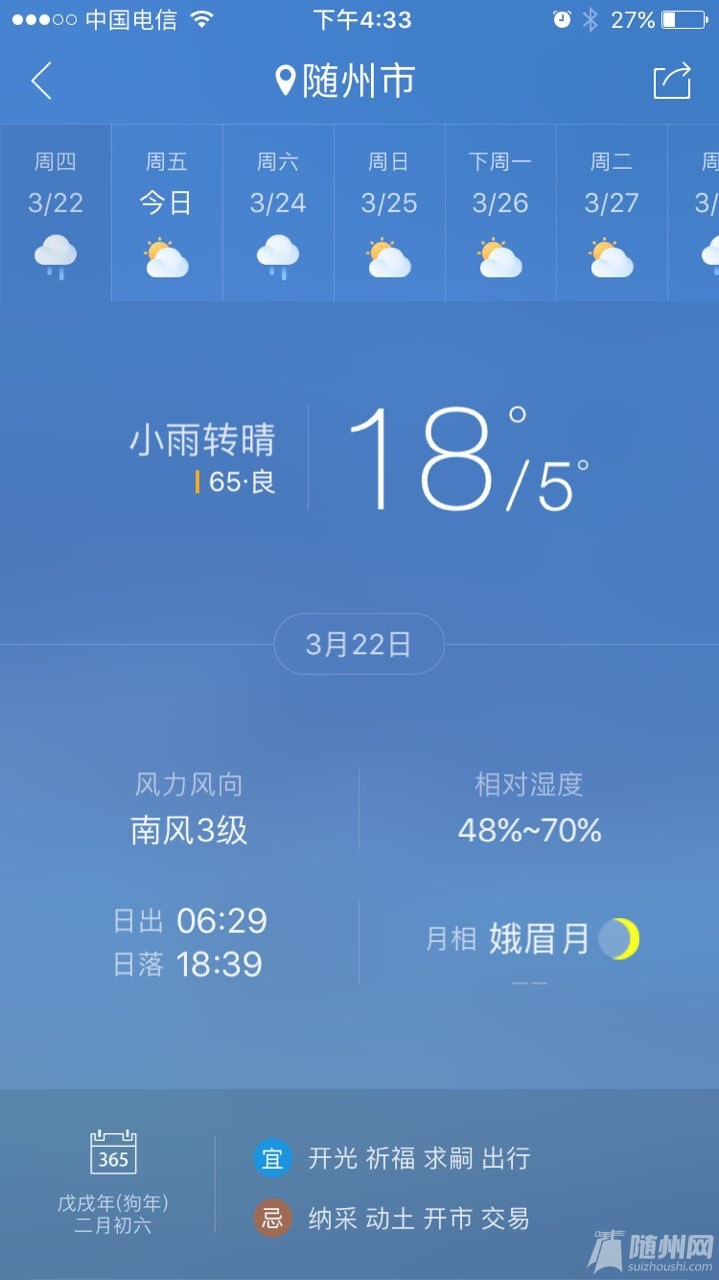Select the Thursday 3/22 forecast tab
The width and height of the screenshot is (719, 1280).
tap(56, 213)
